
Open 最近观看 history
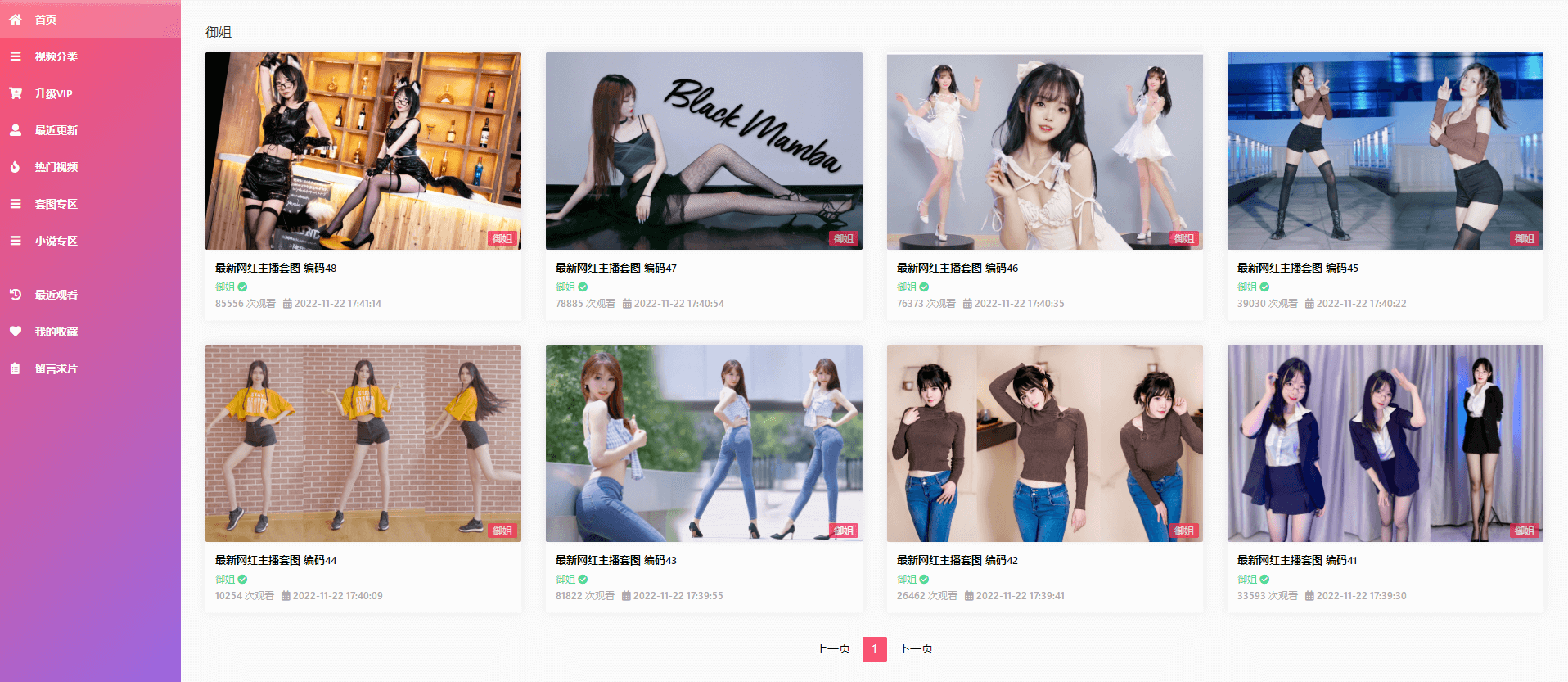(56, 295)
